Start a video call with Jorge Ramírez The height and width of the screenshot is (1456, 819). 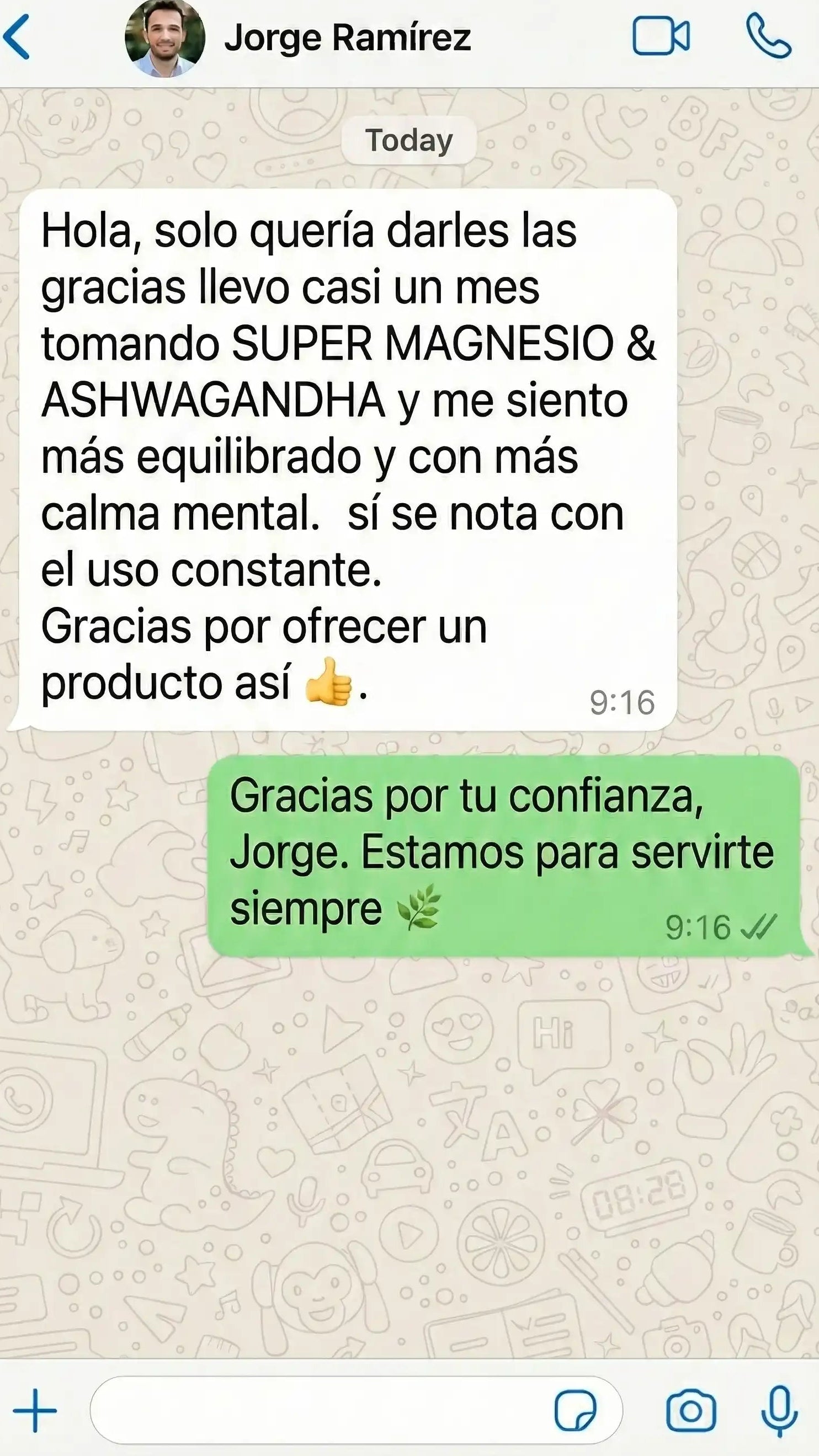tap(660, 38)
